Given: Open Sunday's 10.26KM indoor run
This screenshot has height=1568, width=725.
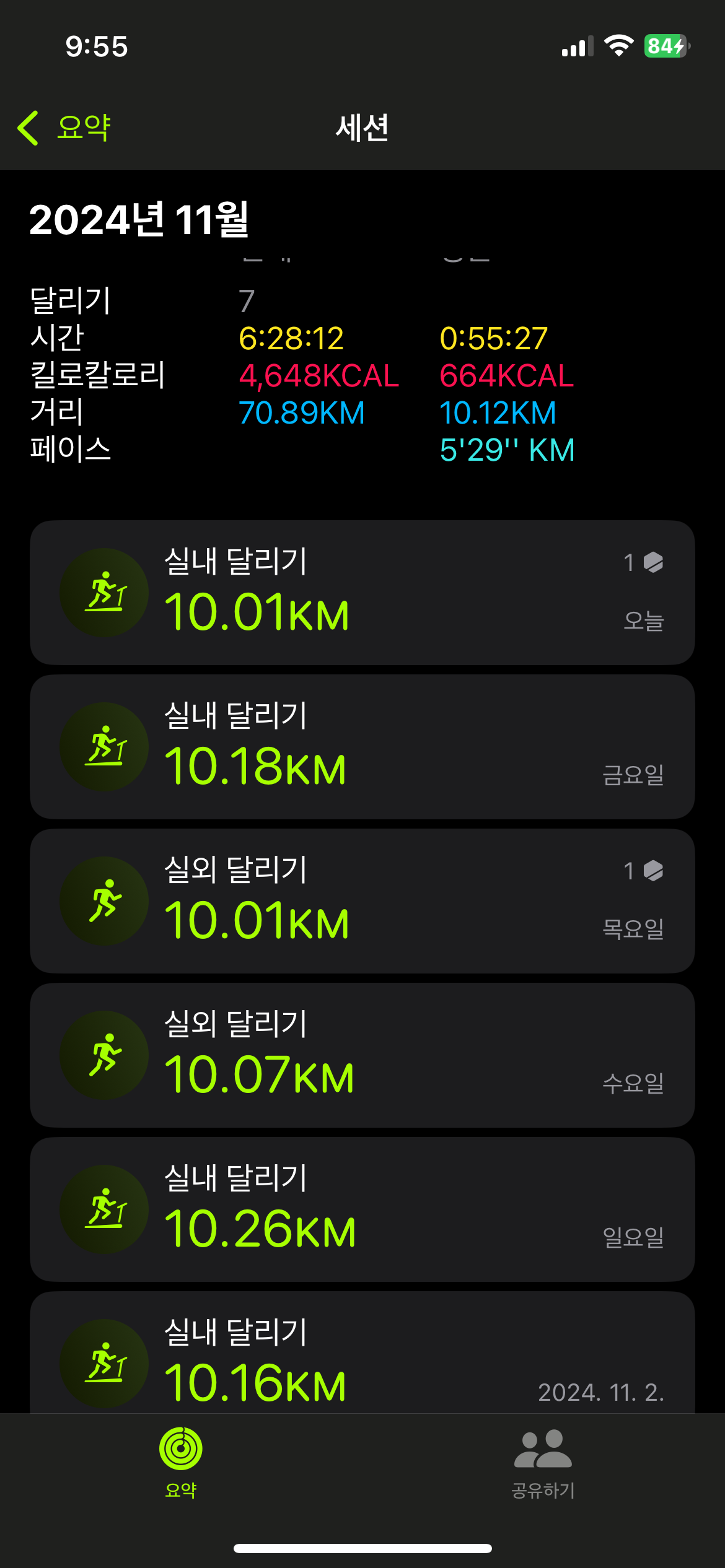Looking at the screenshot, I should 362,1209.
